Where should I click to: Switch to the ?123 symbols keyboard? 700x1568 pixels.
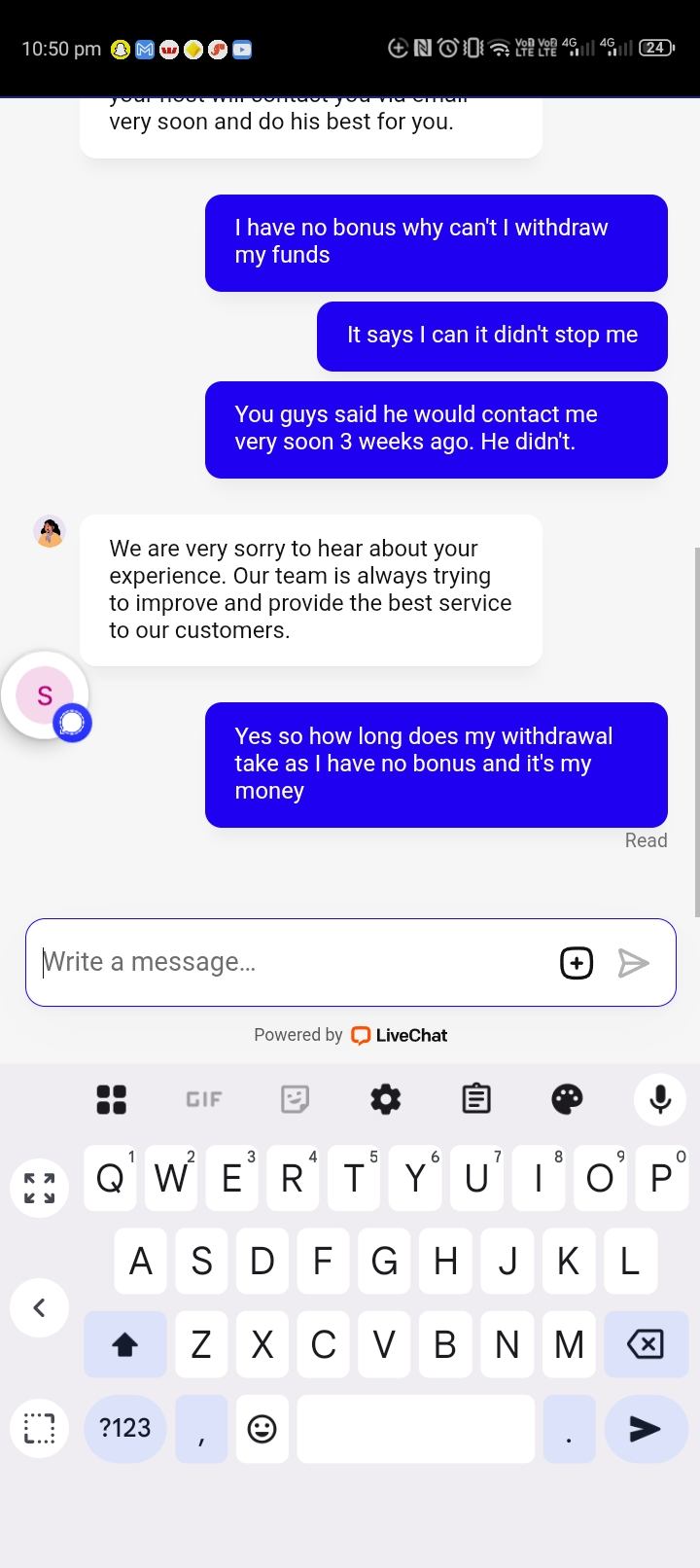(x=125, y=1428)
